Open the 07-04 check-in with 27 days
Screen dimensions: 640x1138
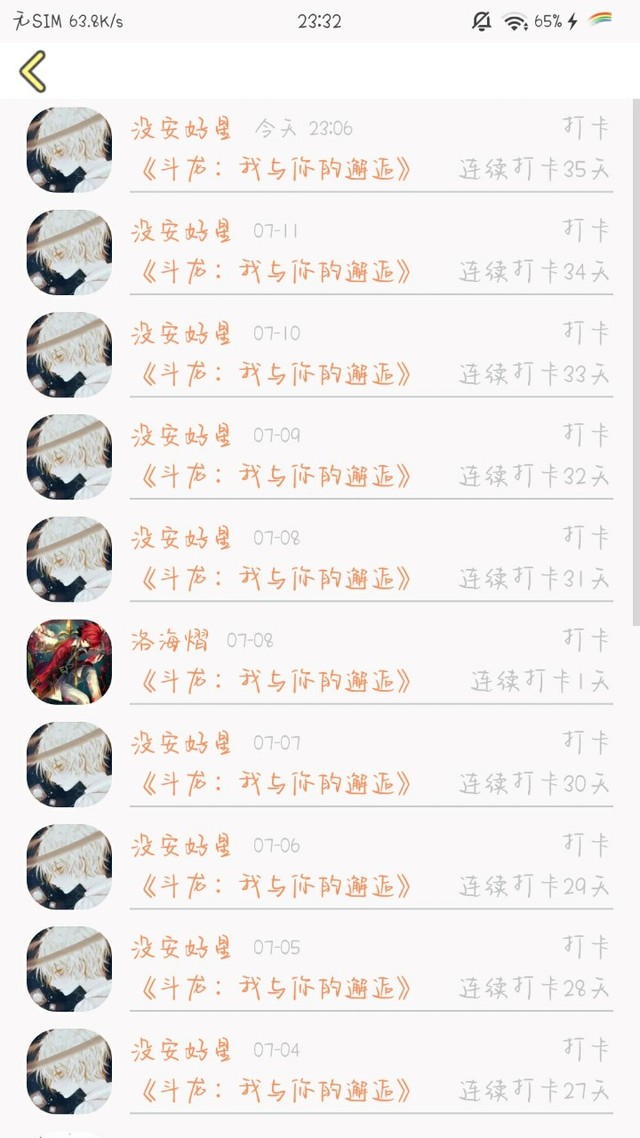tap(320, 1071)
